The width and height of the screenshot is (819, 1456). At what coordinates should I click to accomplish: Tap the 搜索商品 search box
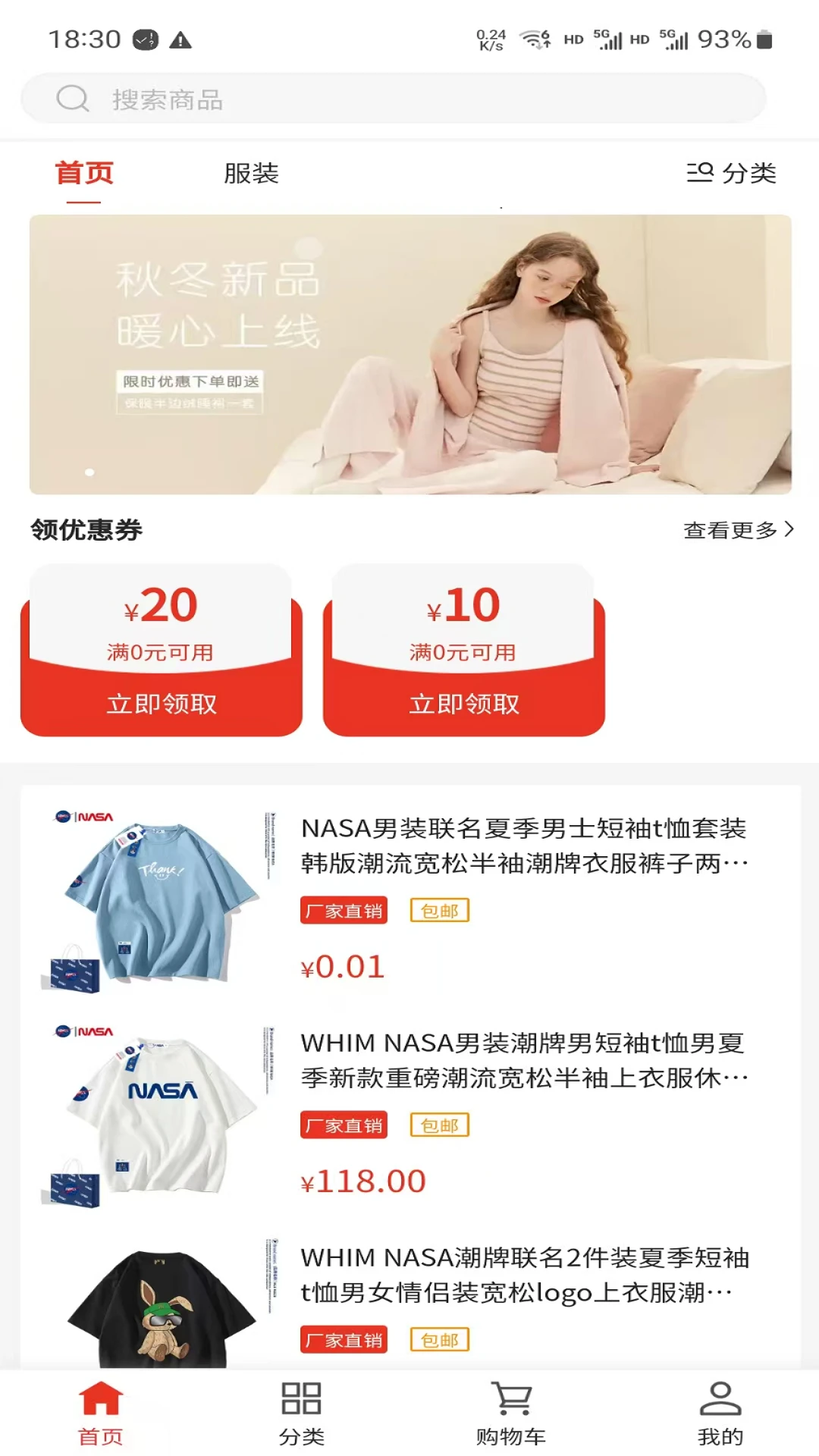pyautogui.click(x=393, y=99)
